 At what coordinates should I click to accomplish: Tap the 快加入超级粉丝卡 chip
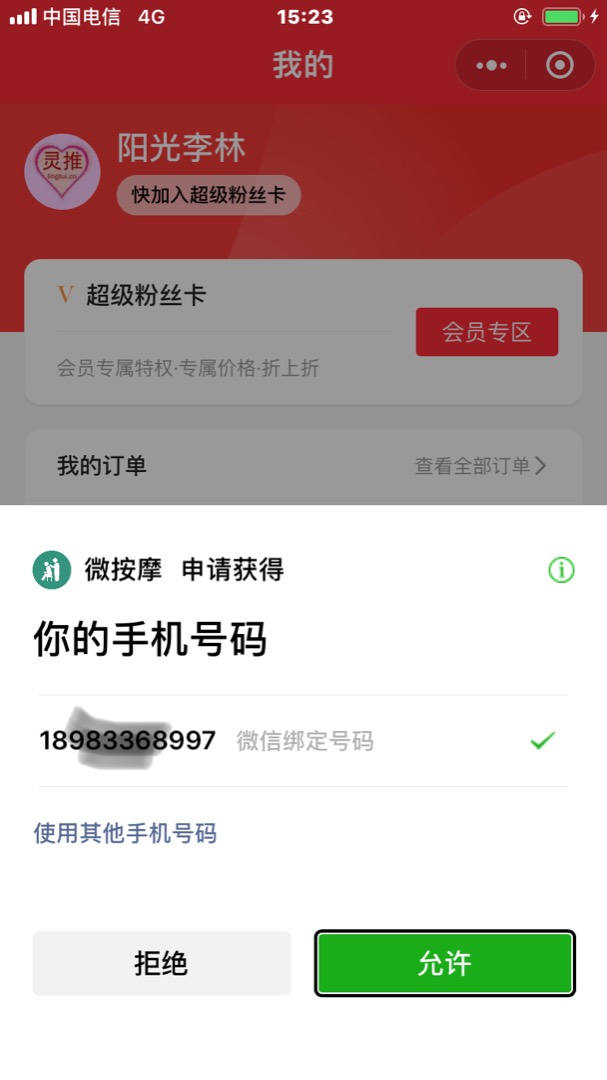tap(208, 195)
